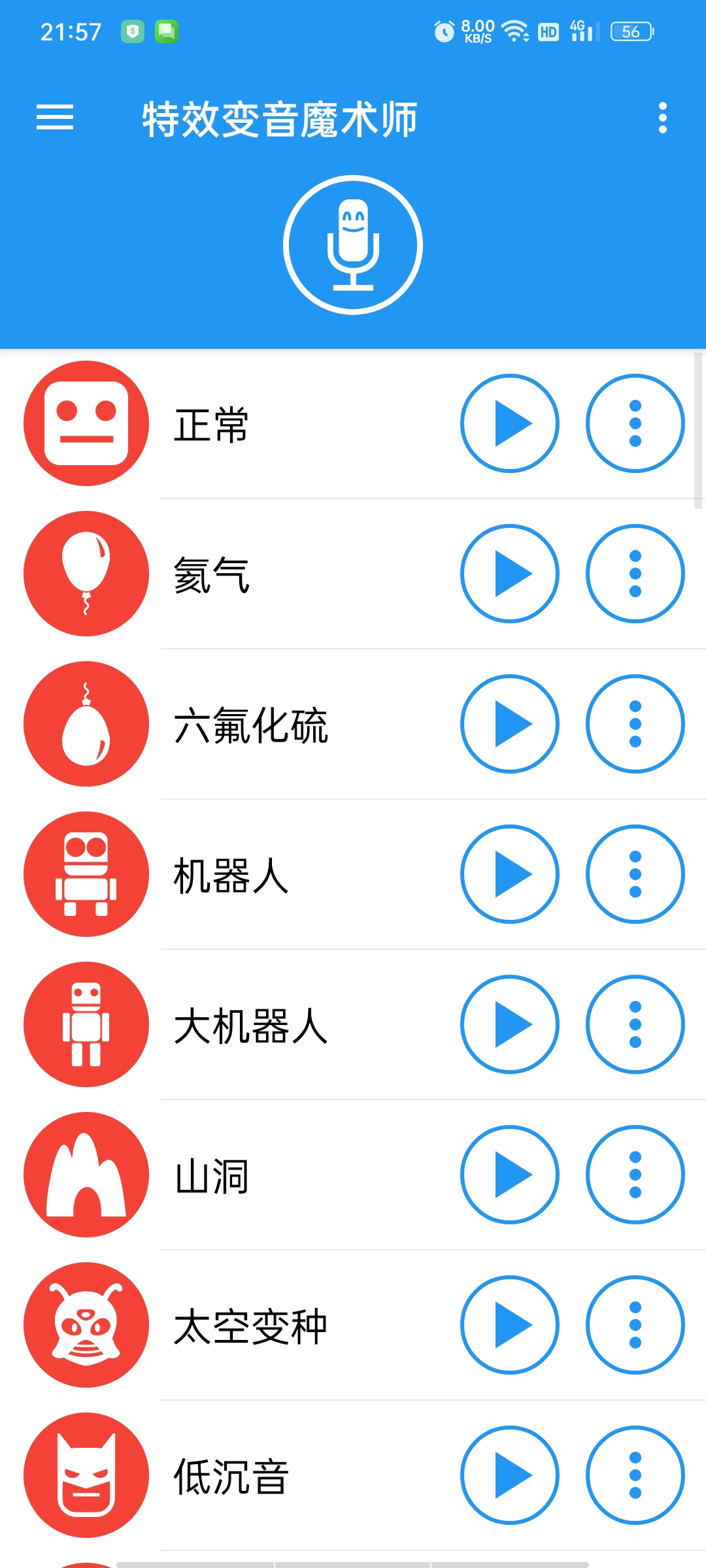
Task: Open more options for 机器人
Action: click(x=635, y=874)
